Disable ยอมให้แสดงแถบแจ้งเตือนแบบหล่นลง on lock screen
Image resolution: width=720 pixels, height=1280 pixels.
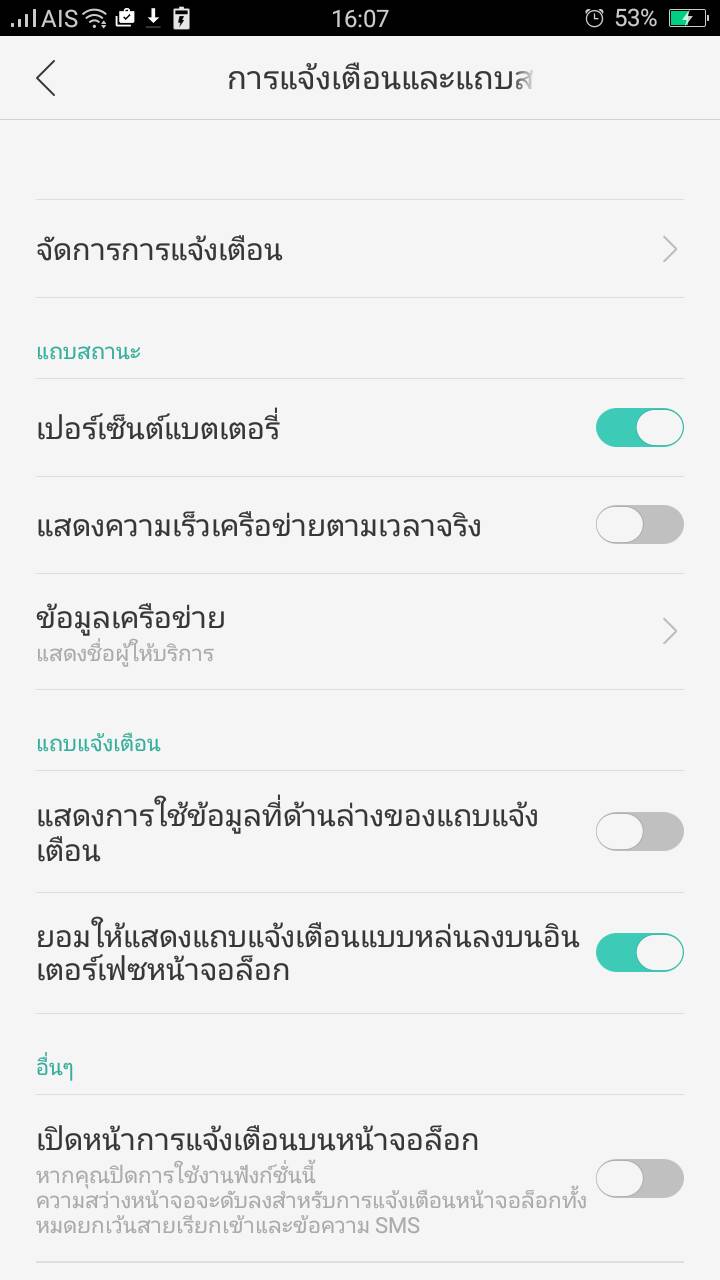coord(639,953)
